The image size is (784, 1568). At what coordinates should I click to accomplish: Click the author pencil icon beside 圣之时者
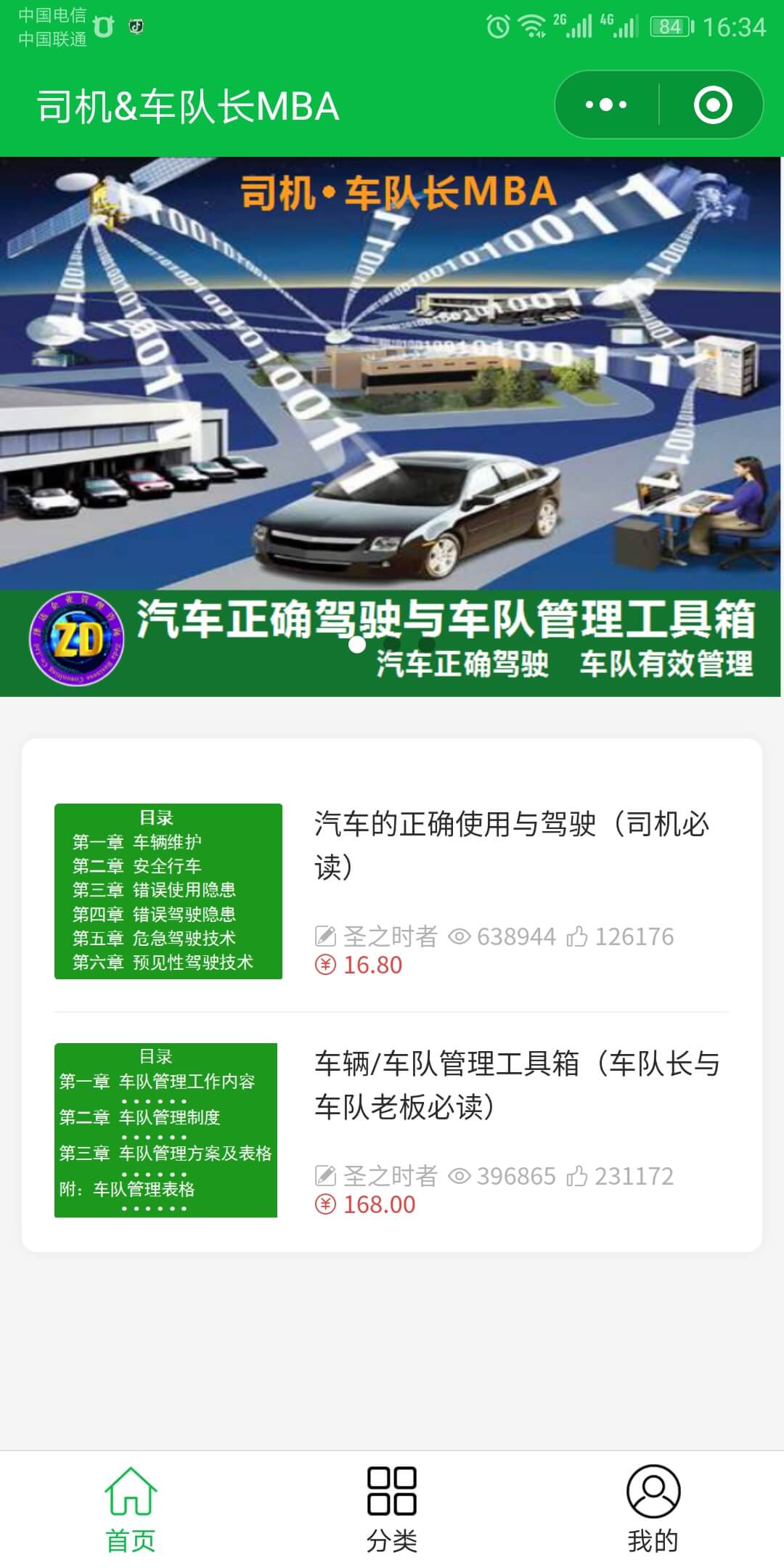tap(327, 936)
